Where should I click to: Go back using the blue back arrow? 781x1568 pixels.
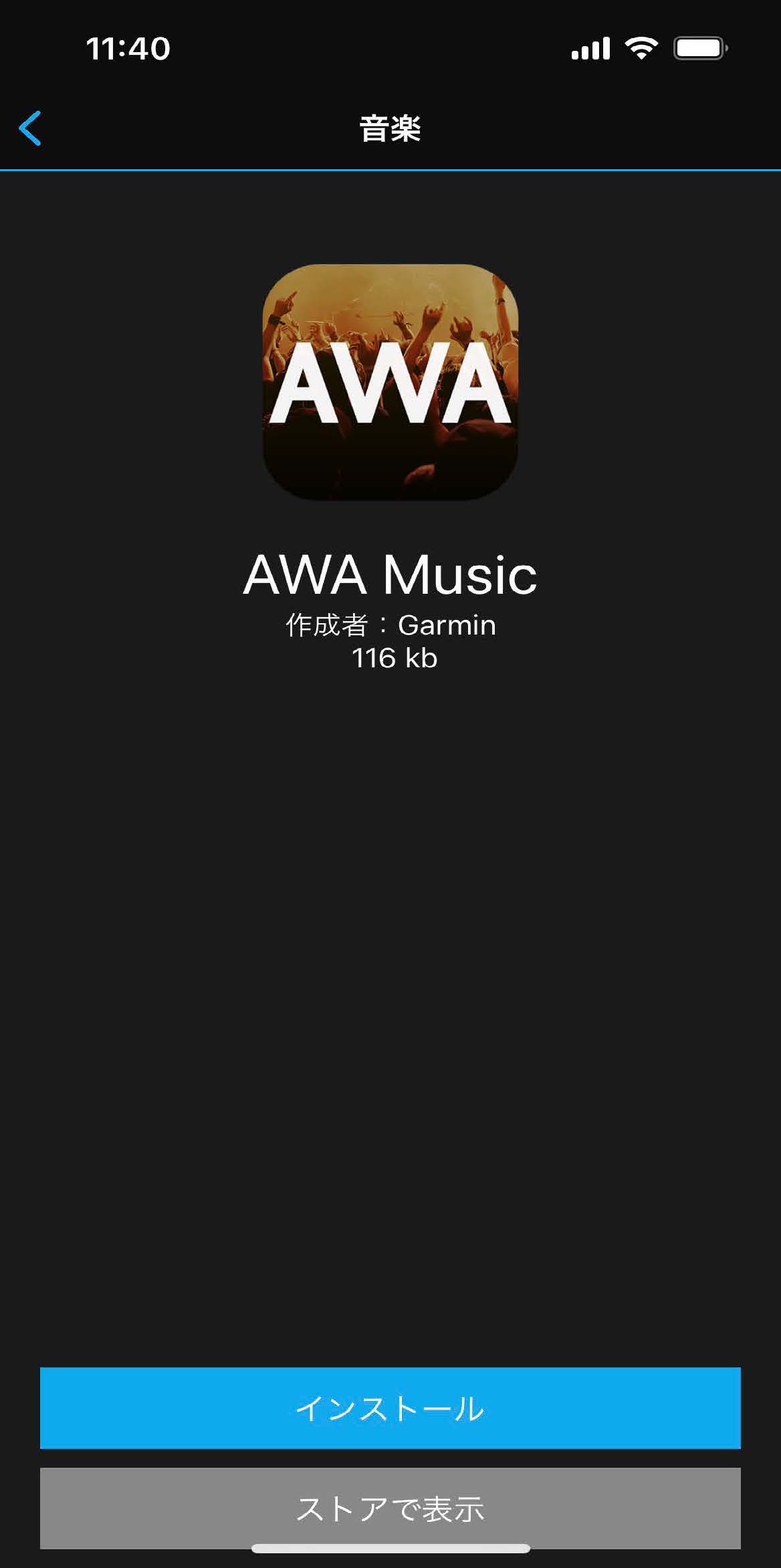31,128
